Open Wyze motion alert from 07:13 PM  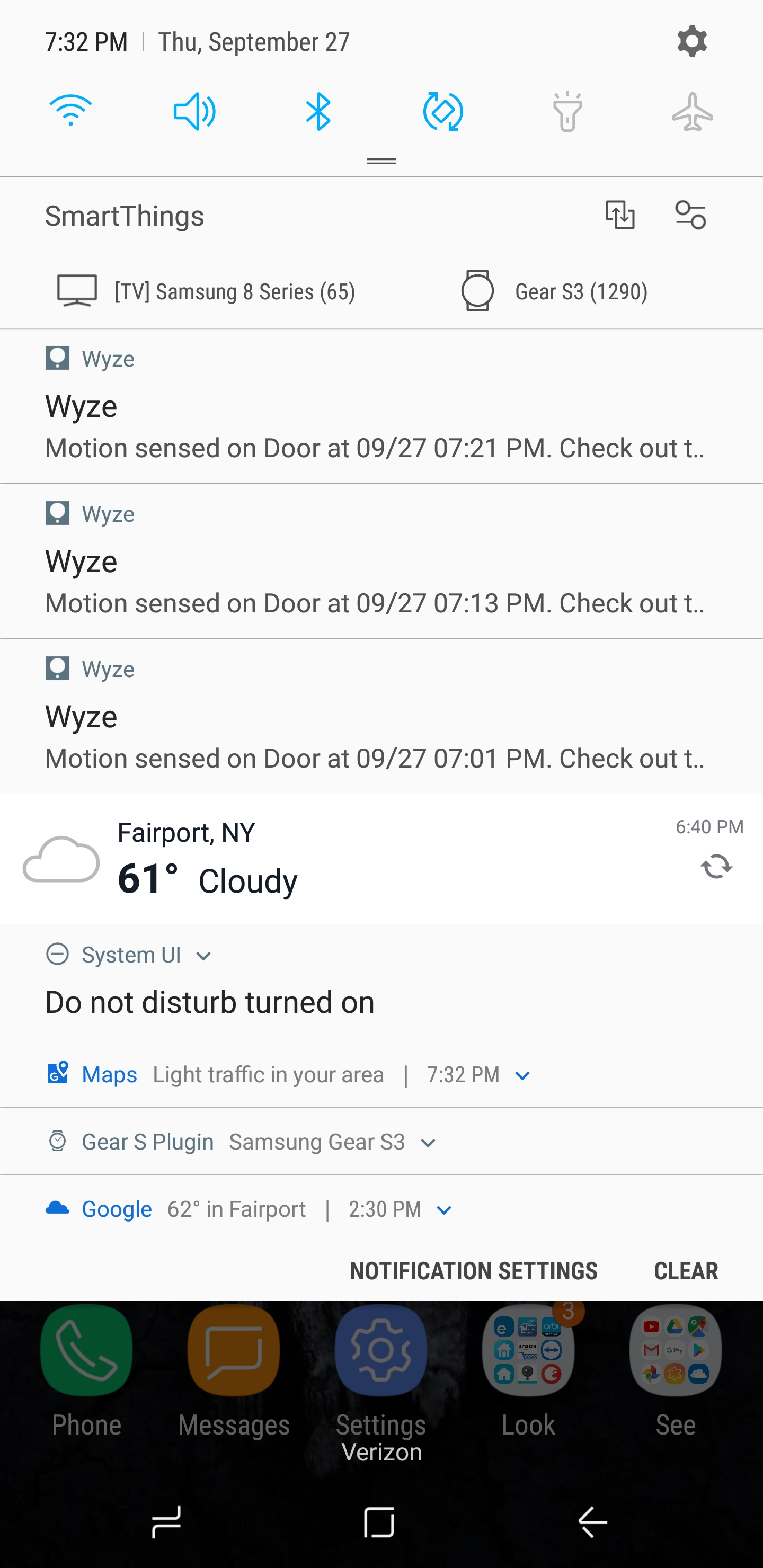coord(381,561)
